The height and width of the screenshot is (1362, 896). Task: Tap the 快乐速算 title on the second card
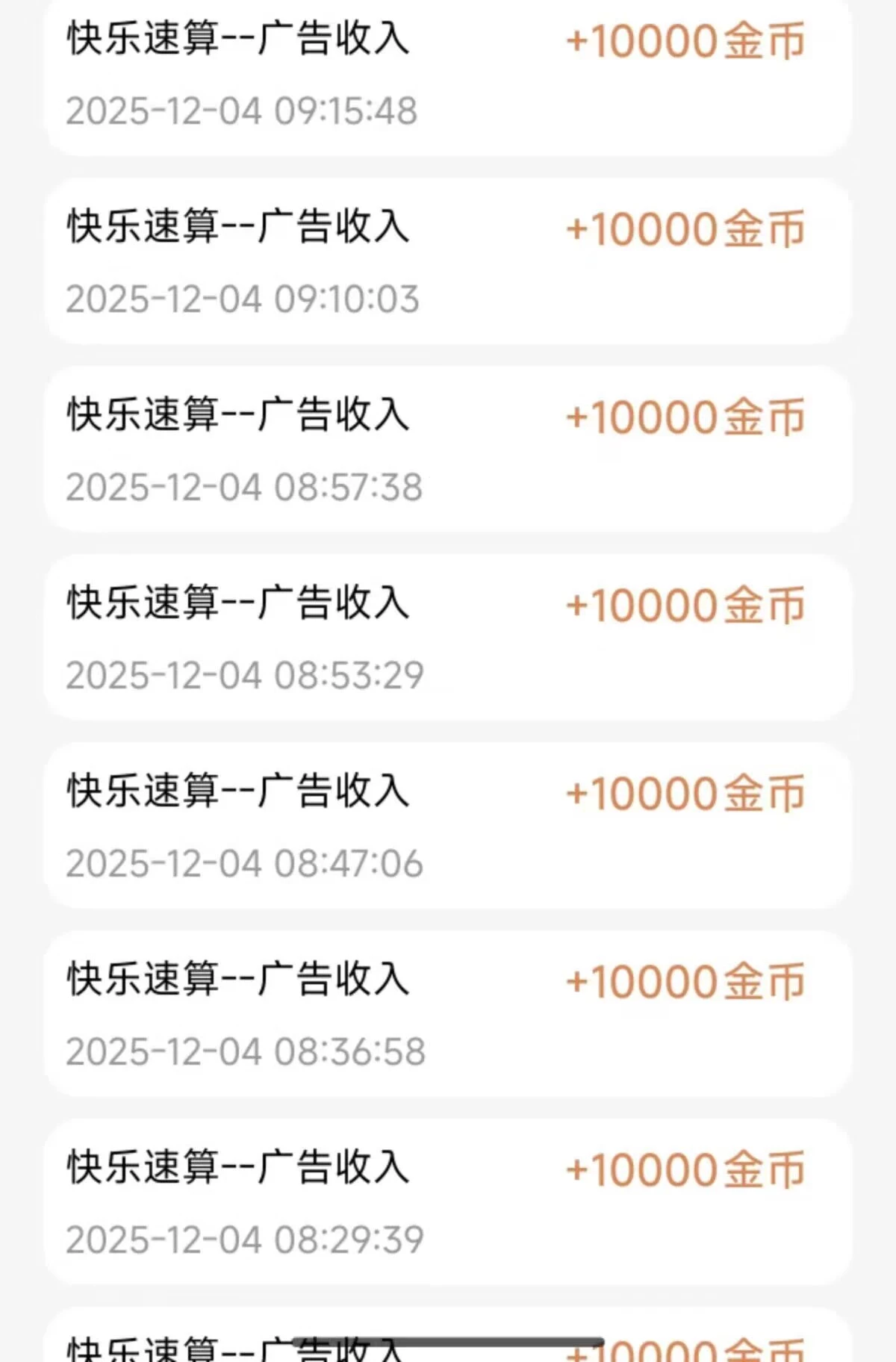point(237,228)
